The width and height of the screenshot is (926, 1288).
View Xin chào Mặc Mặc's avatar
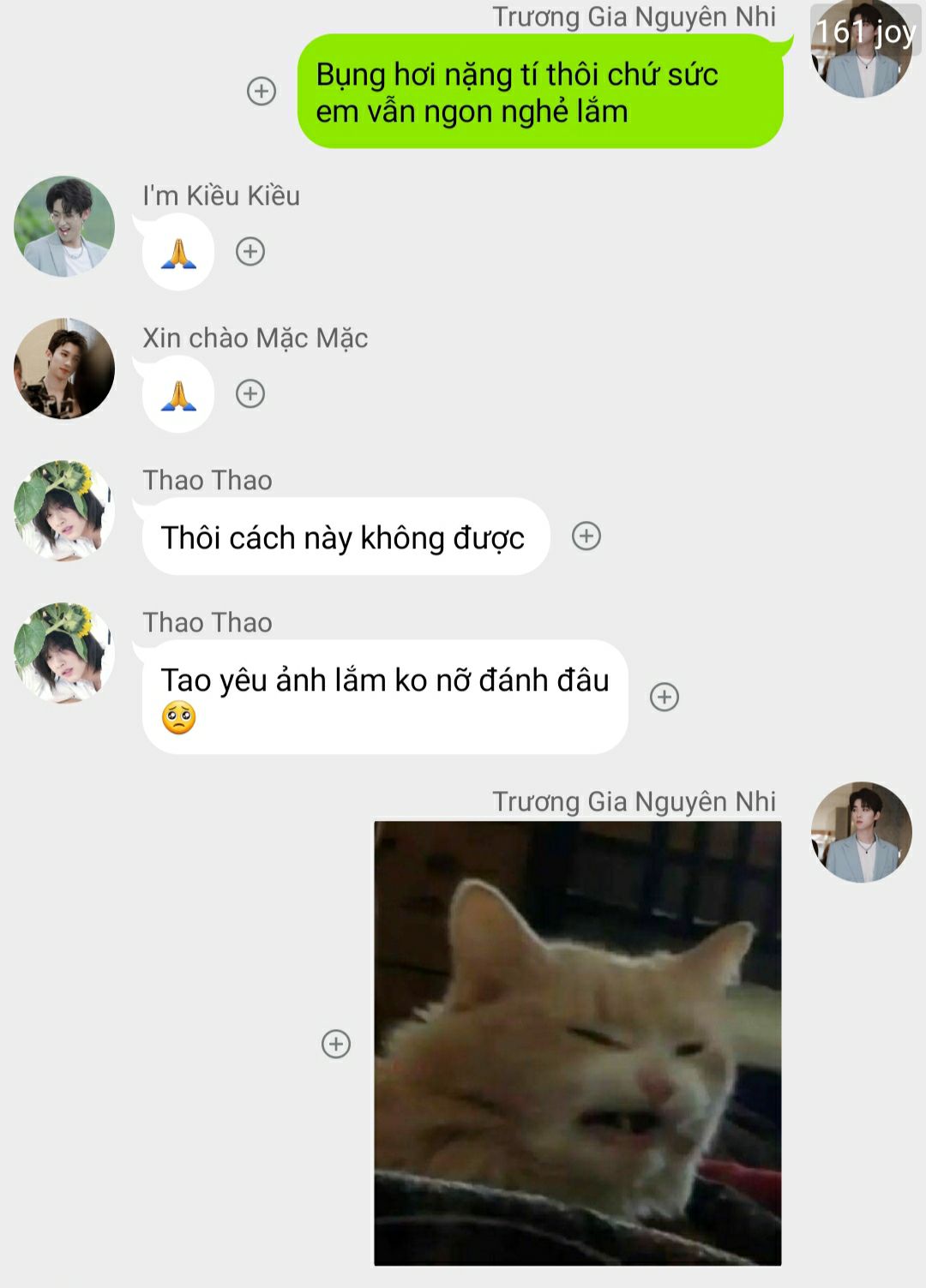(64, 369)
